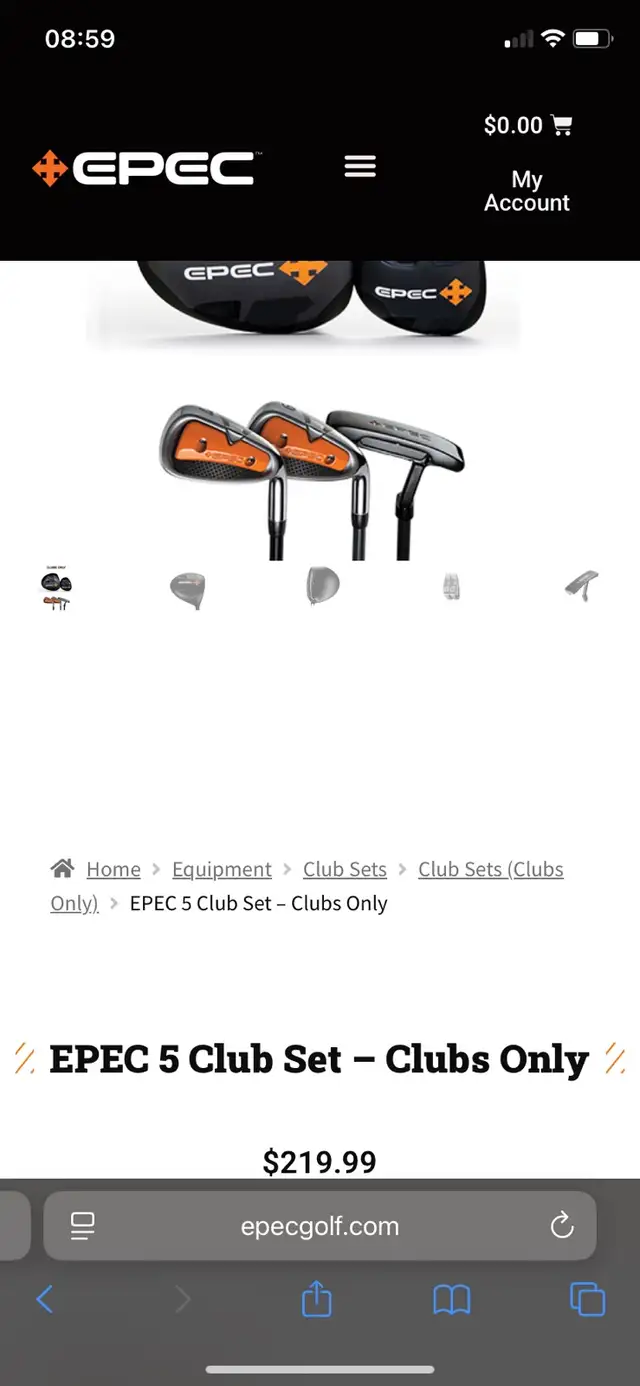Open the Club Sets breadcrumb link
The image size is (640, 1386).
(x=345, y=869)
